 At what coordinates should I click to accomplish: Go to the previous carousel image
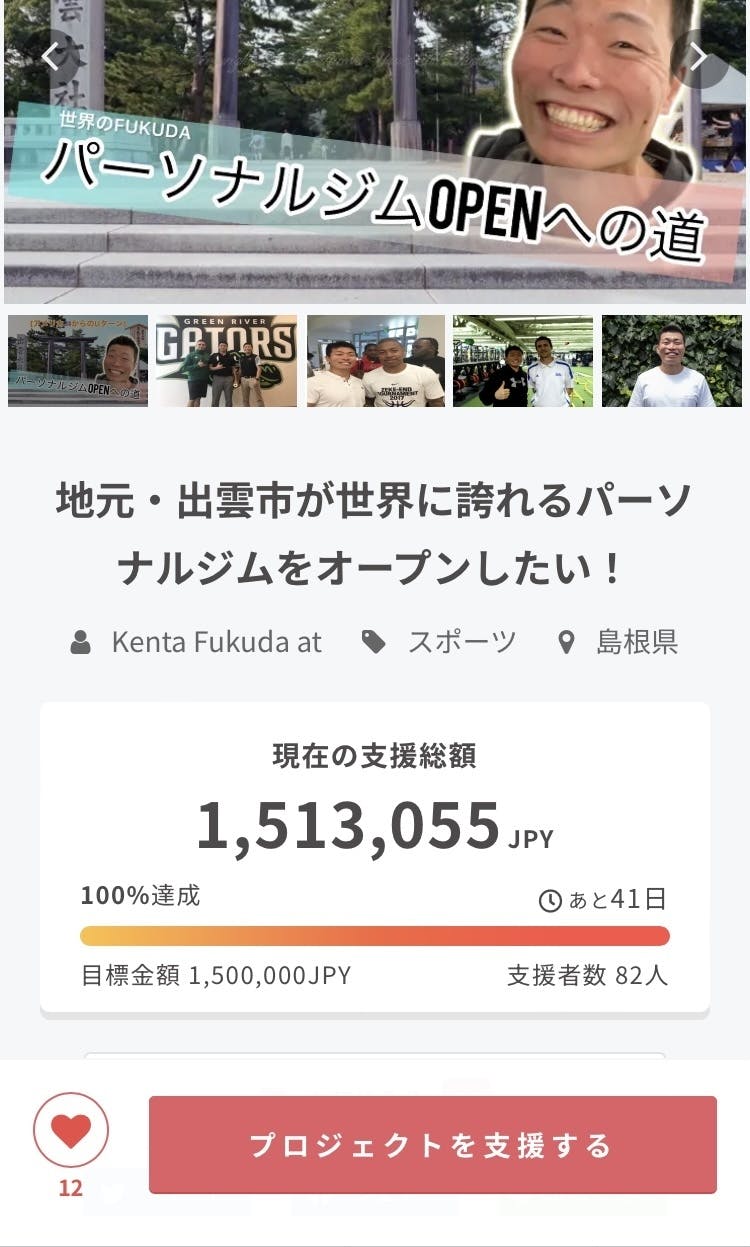point(51,57)
